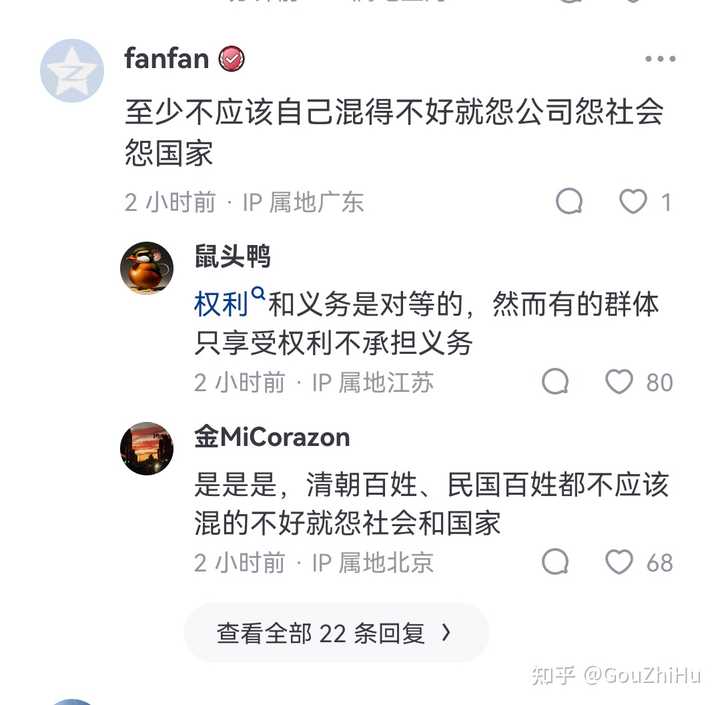The width and height of the screenshot is (720, 705).
Task: Open the overflow menu on fanfan's comment
Action: 660,60
